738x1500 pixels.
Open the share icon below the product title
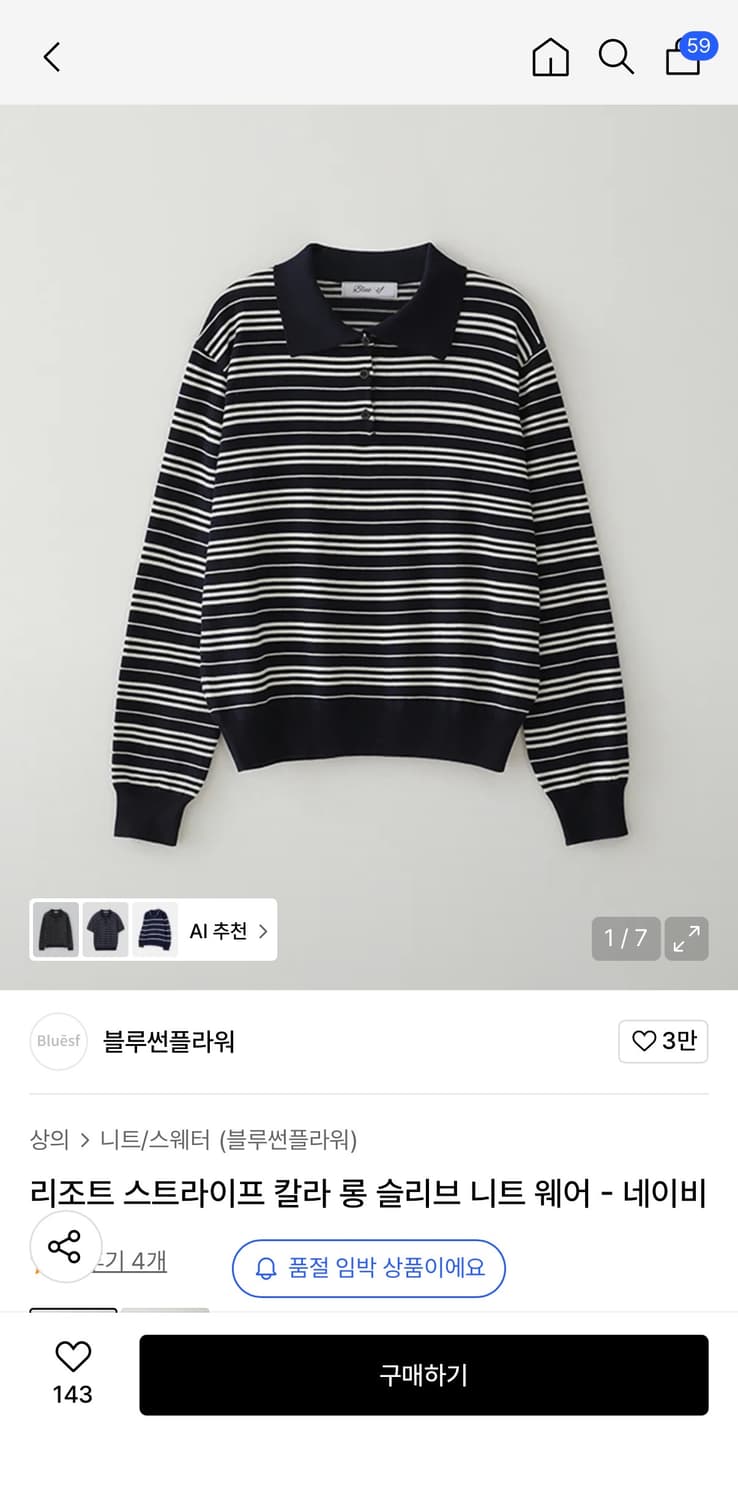coord(66,1247)
